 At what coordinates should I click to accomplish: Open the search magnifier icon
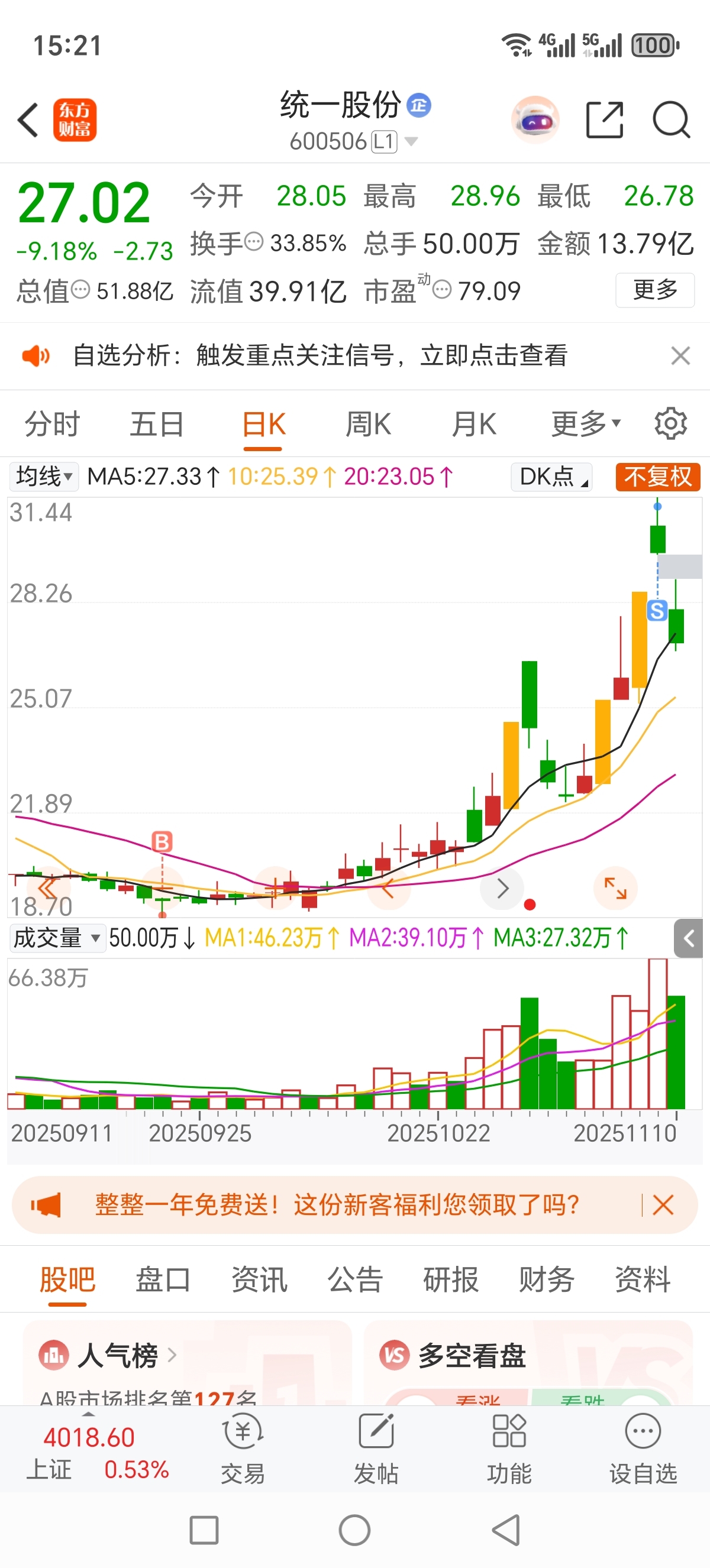(x=670, y=120)
